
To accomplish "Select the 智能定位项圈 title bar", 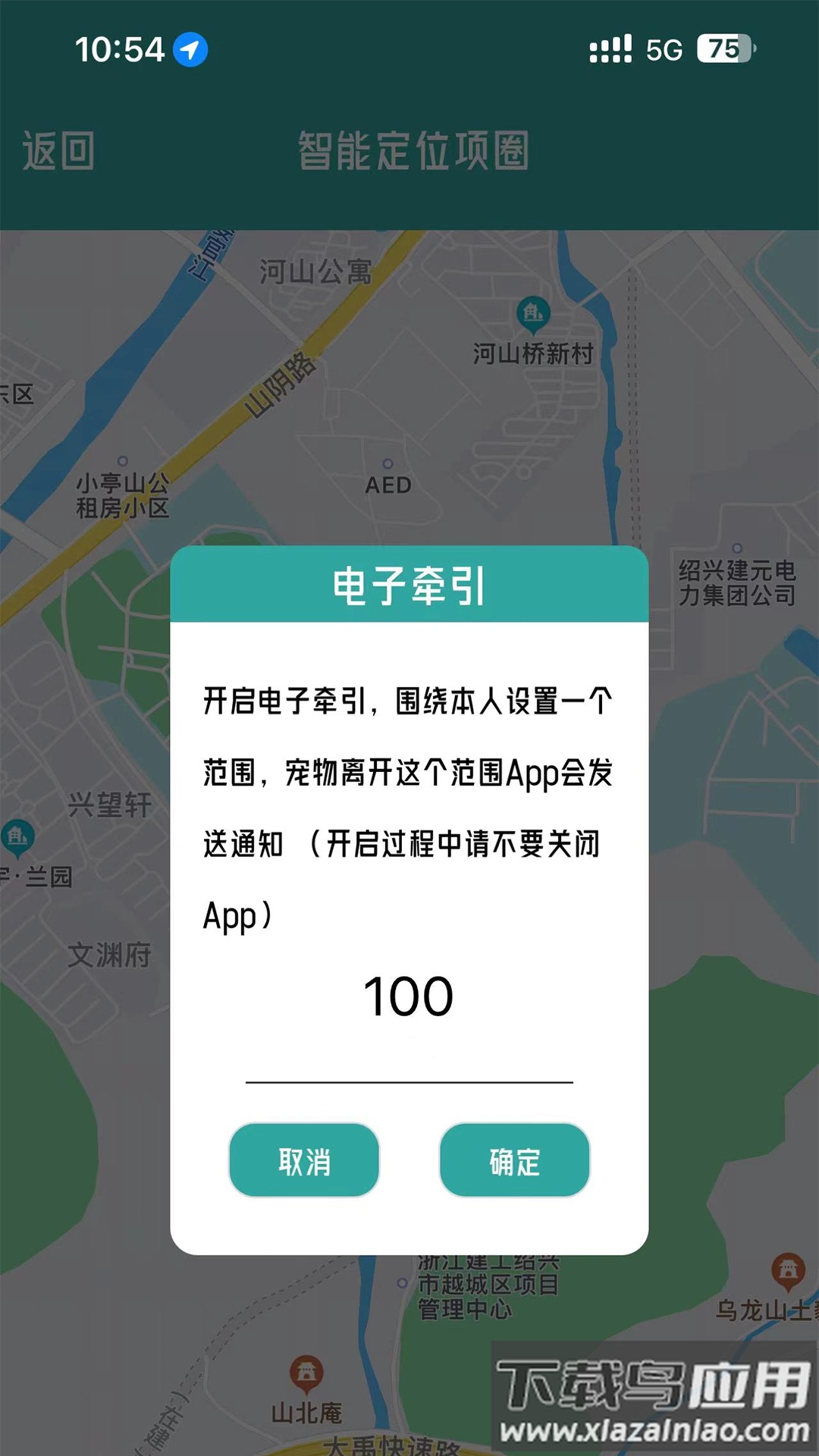I will [x=413, y=151].
